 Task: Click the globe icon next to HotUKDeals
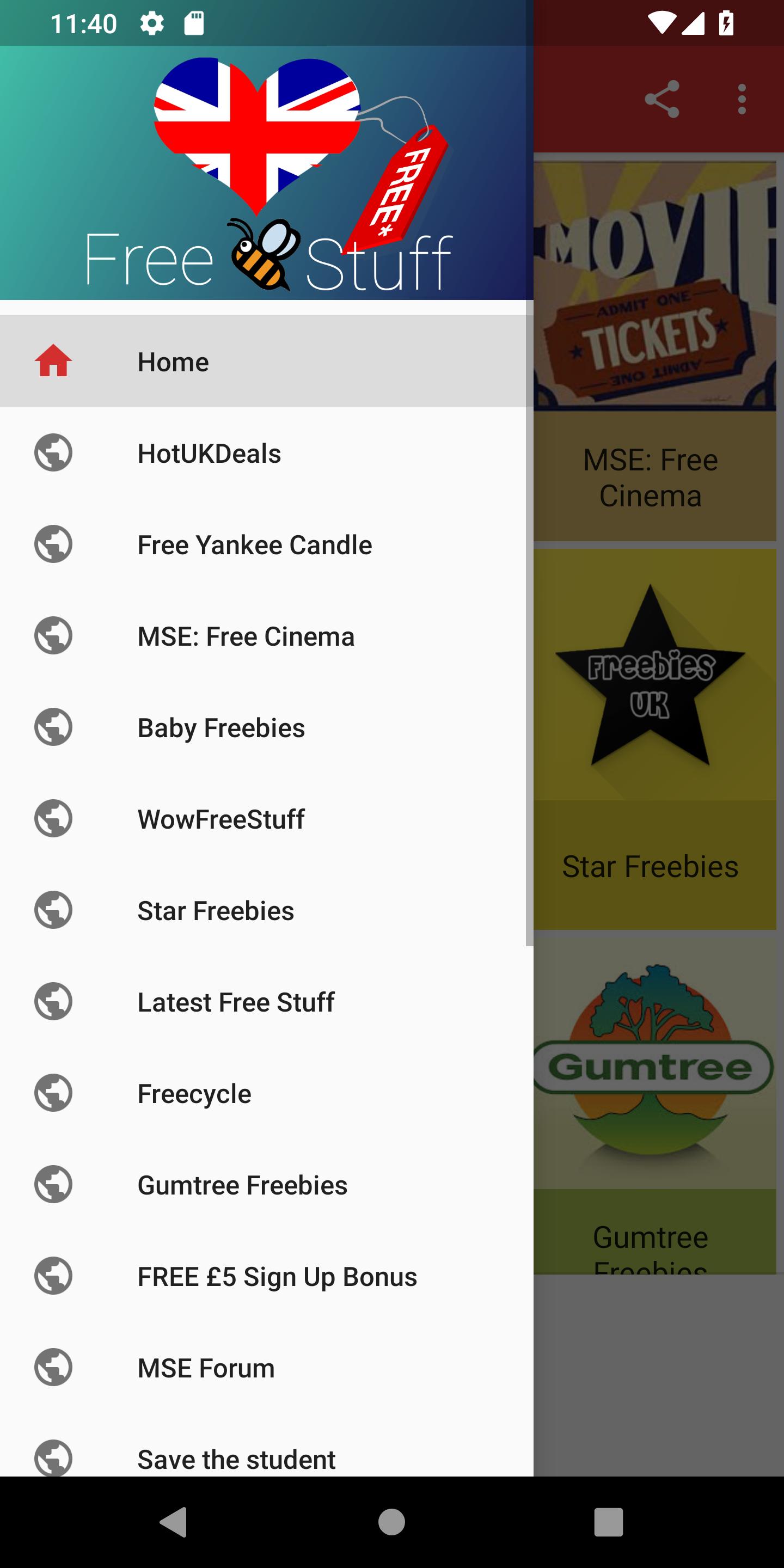53,452
